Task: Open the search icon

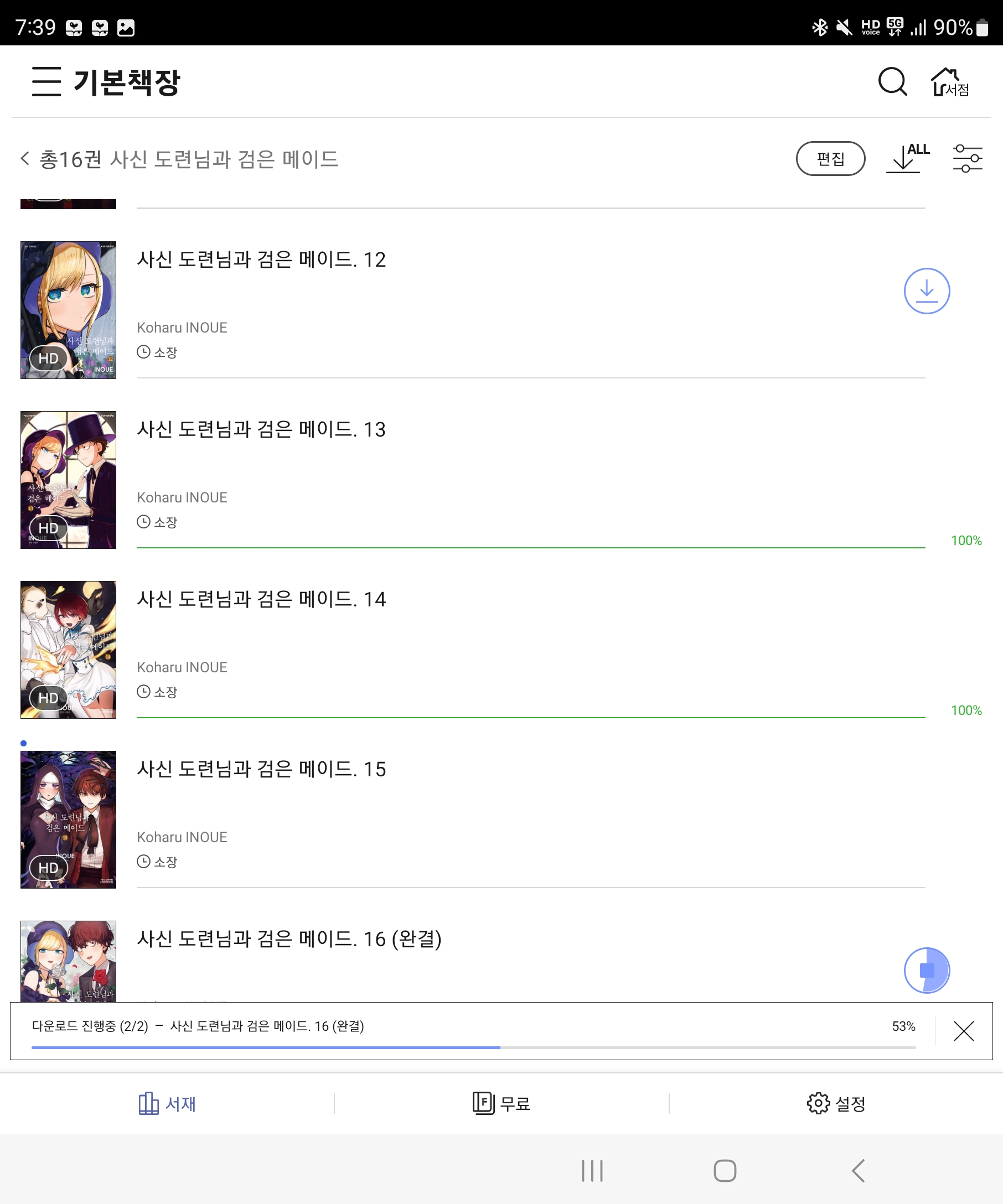Action: click(x=892, y=81)
